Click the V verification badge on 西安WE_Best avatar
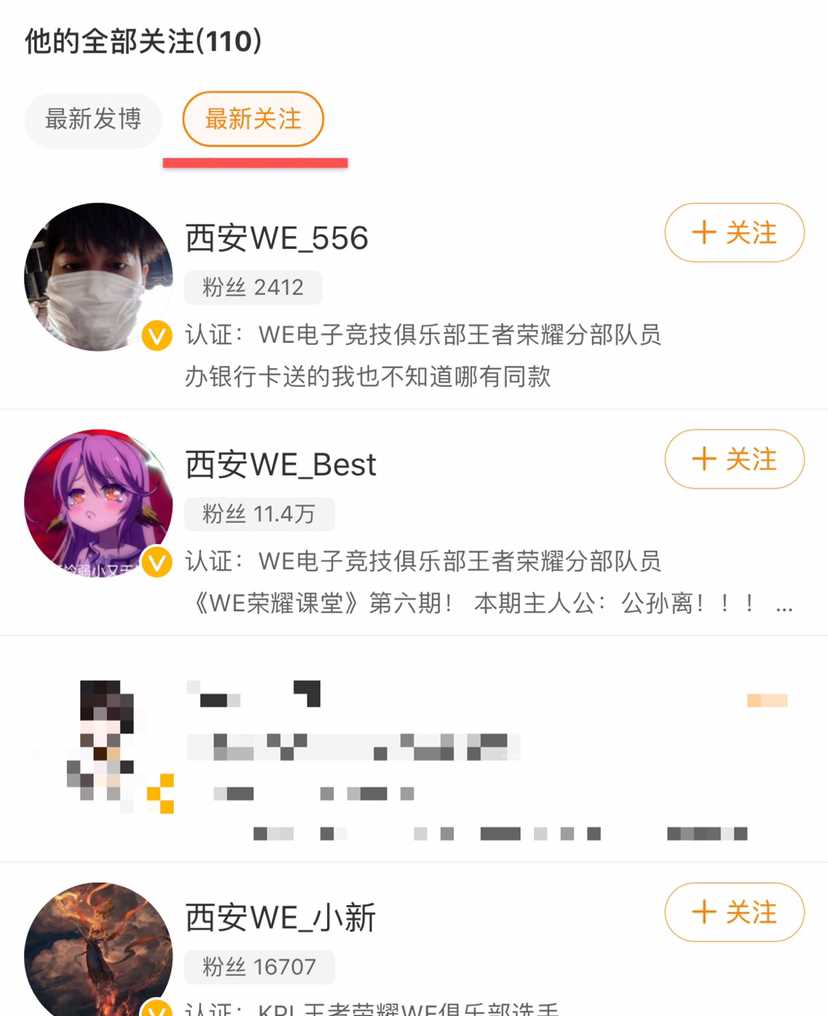This screenshot has height=1016, width=828. coord(155,562)
